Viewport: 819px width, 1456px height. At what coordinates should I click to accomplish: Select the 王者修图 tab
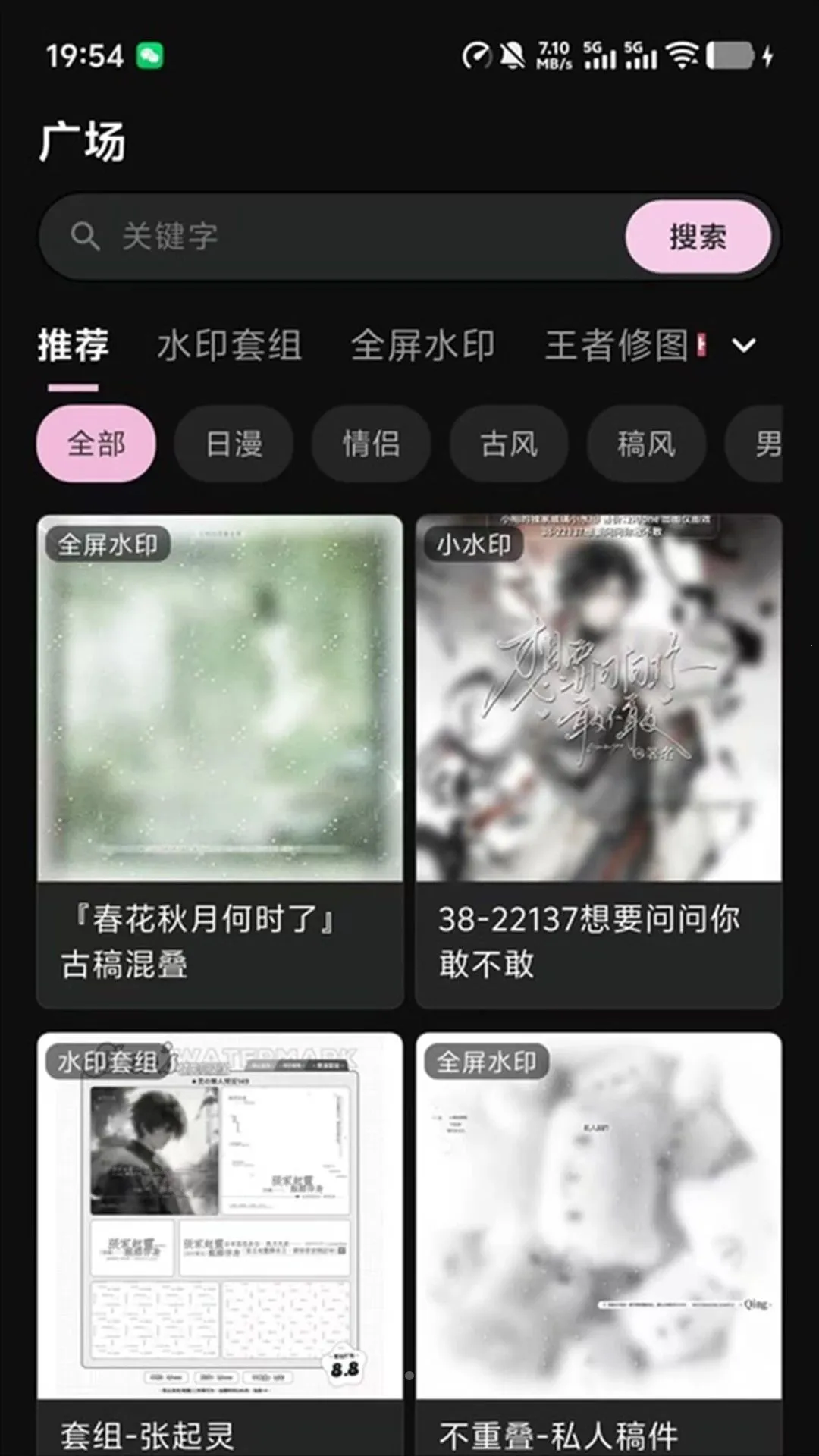(617, 346)
